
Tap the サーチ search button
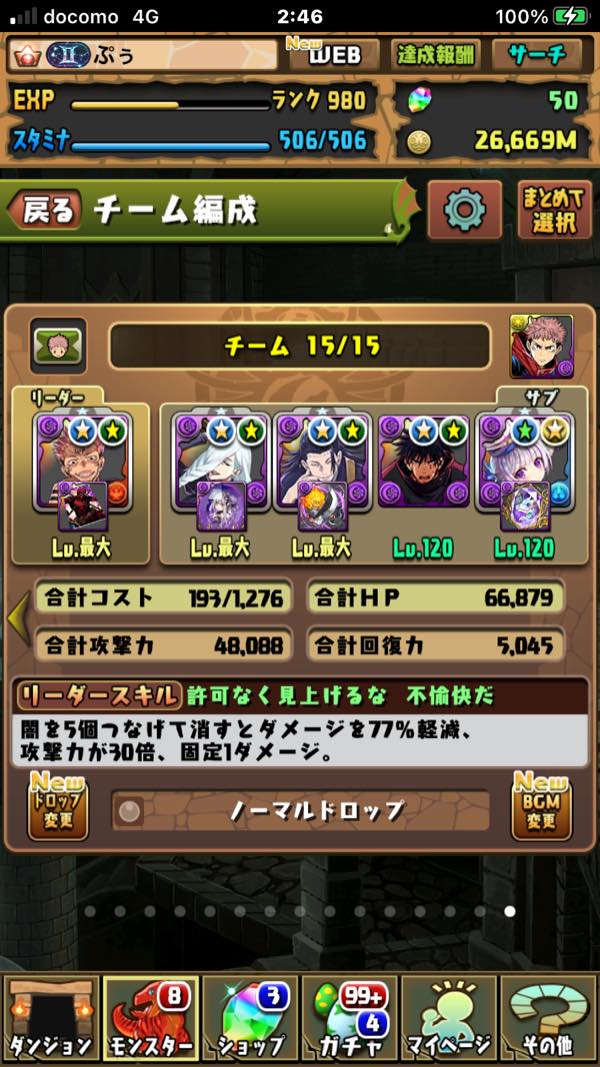point(536,55)
